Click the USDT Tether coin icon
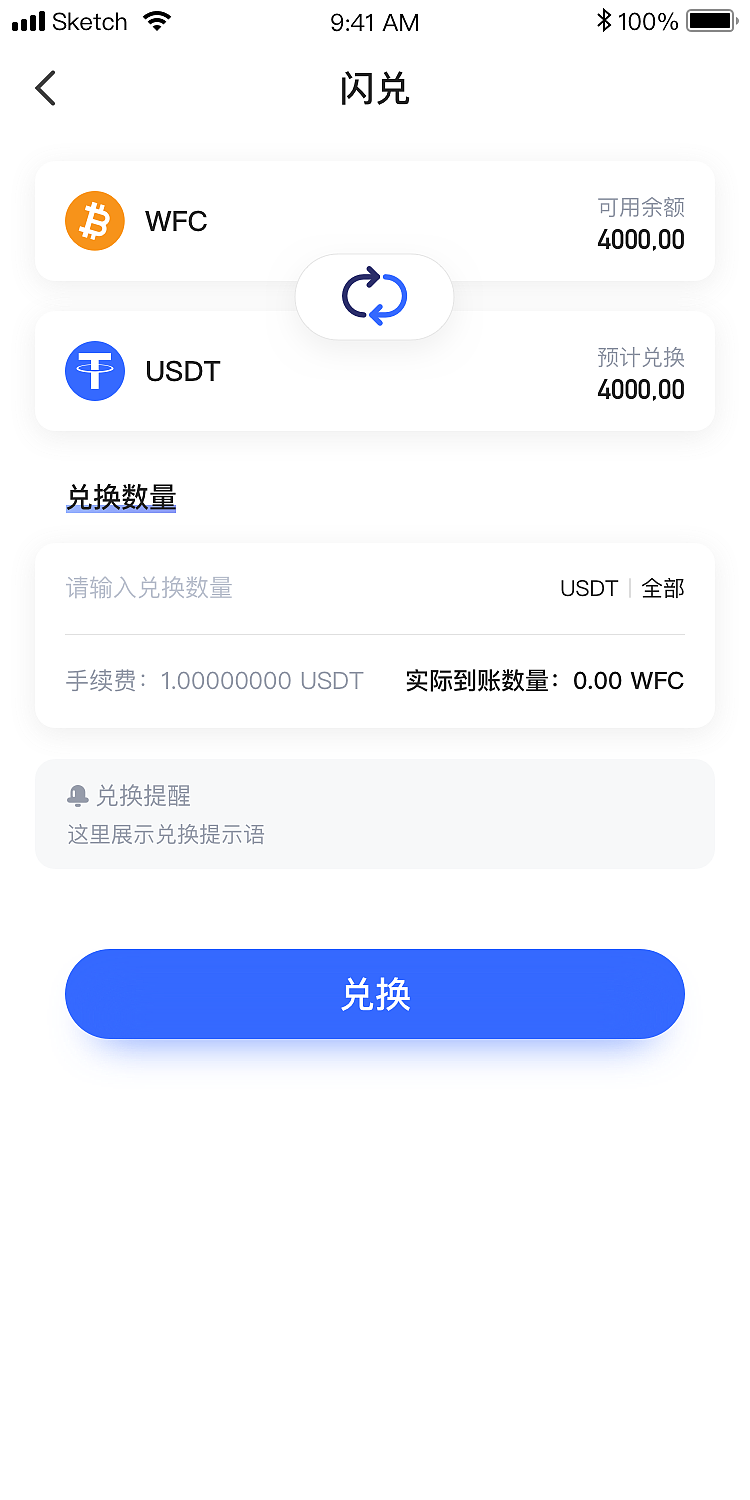Screen dimensions: 750x1500 pos(94,371)
